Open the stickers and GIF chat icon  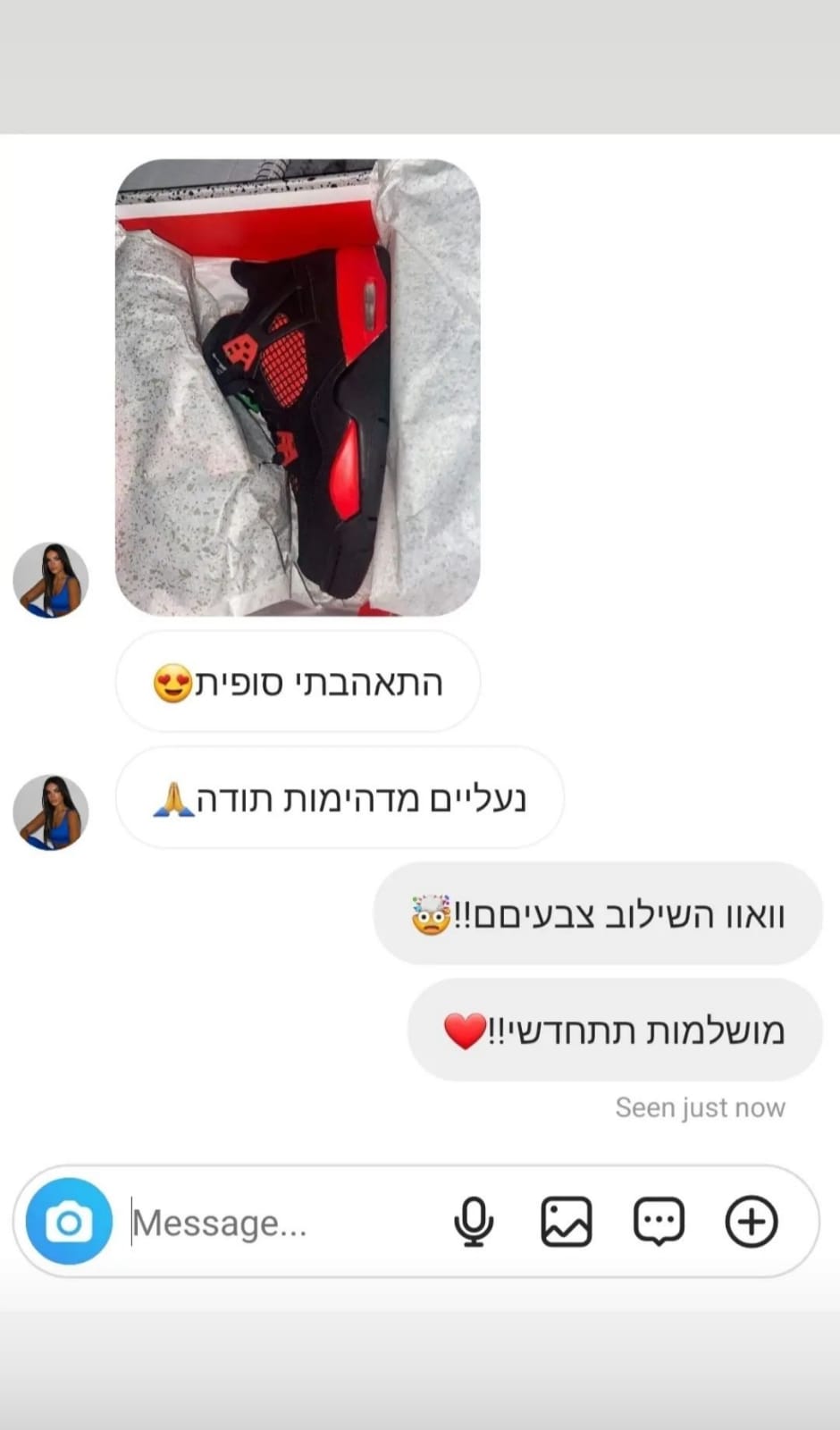[659, 1222]
